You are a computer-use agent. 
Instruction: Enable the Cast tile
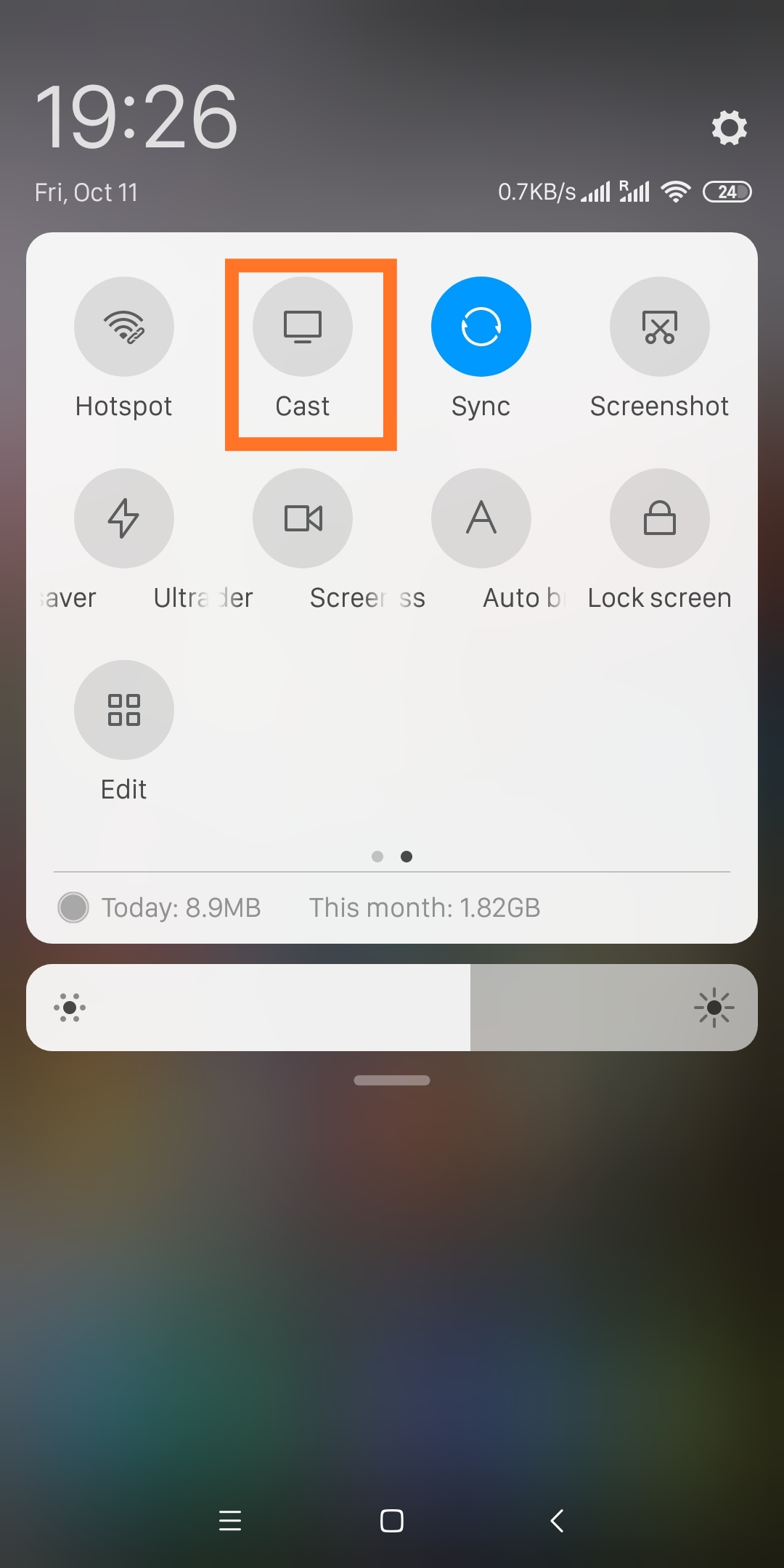click(303, 327)
